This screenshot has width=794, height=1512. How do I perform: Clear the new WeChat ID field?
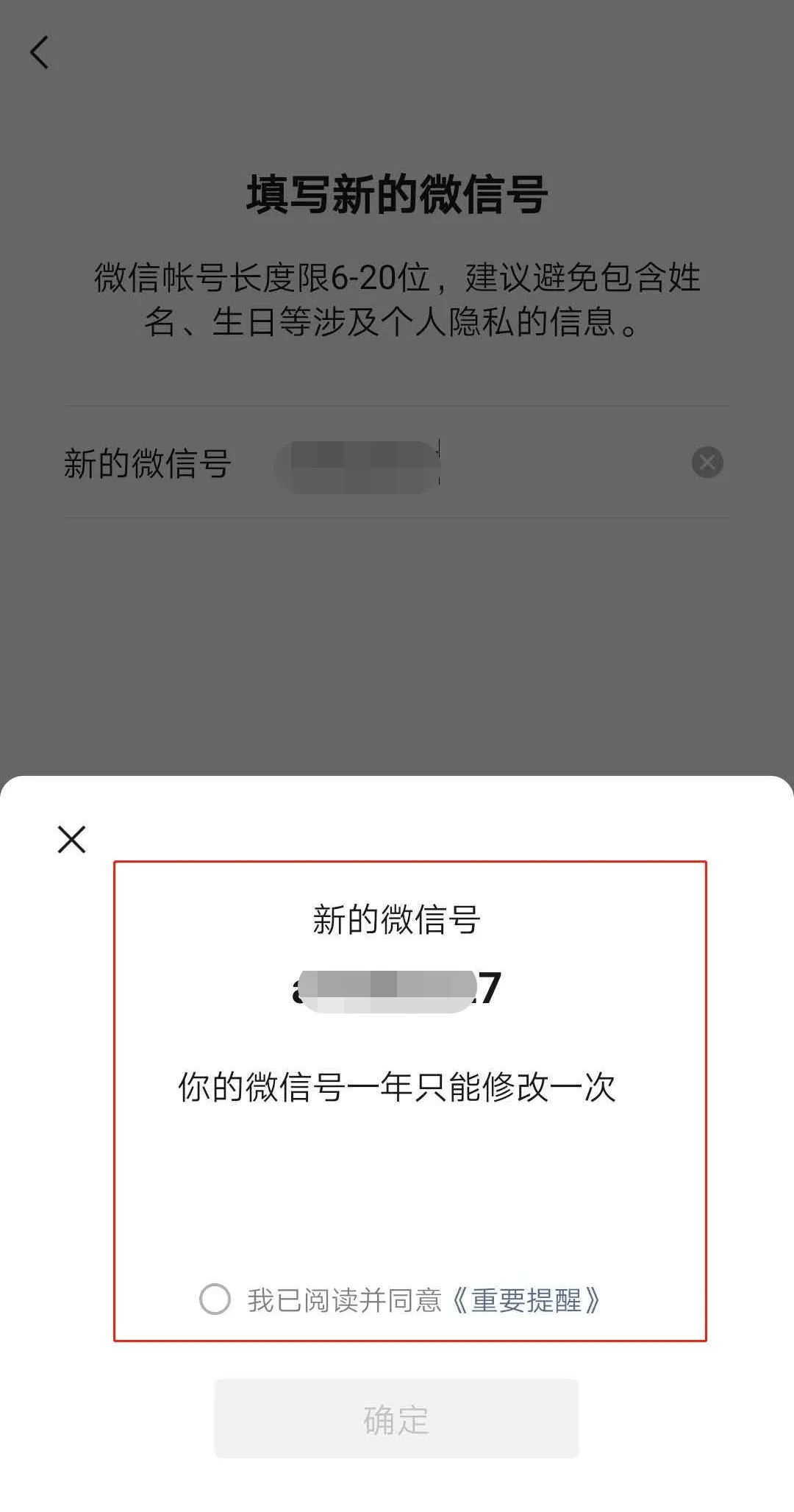pyautogui.click(x=707, y=463)
